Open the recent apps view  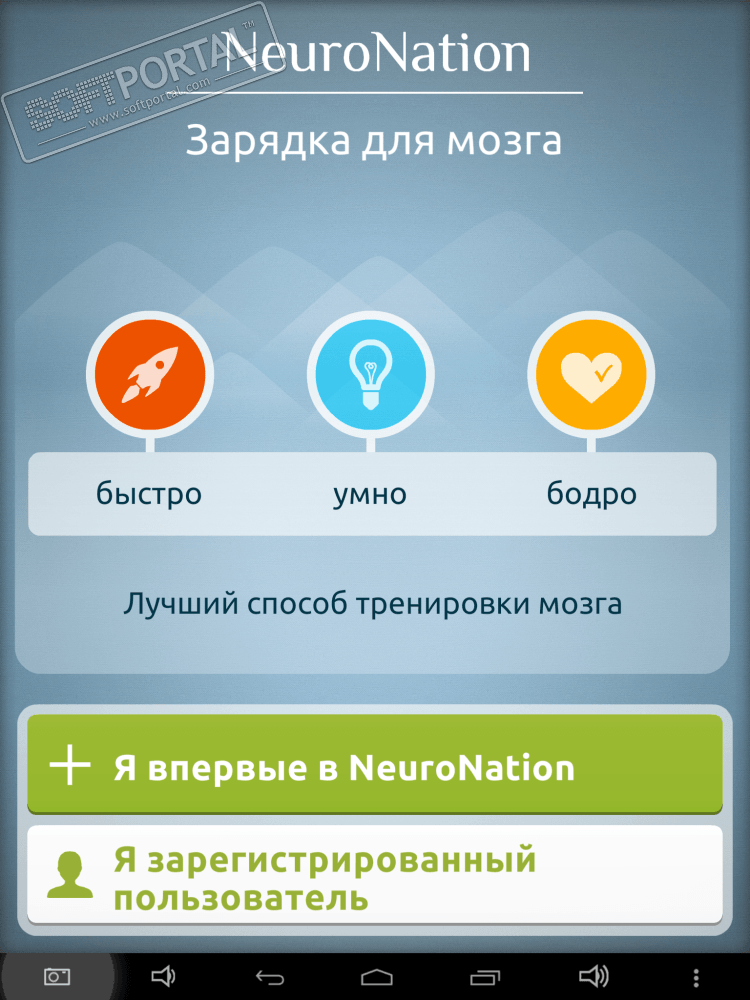tap(484, 976)
